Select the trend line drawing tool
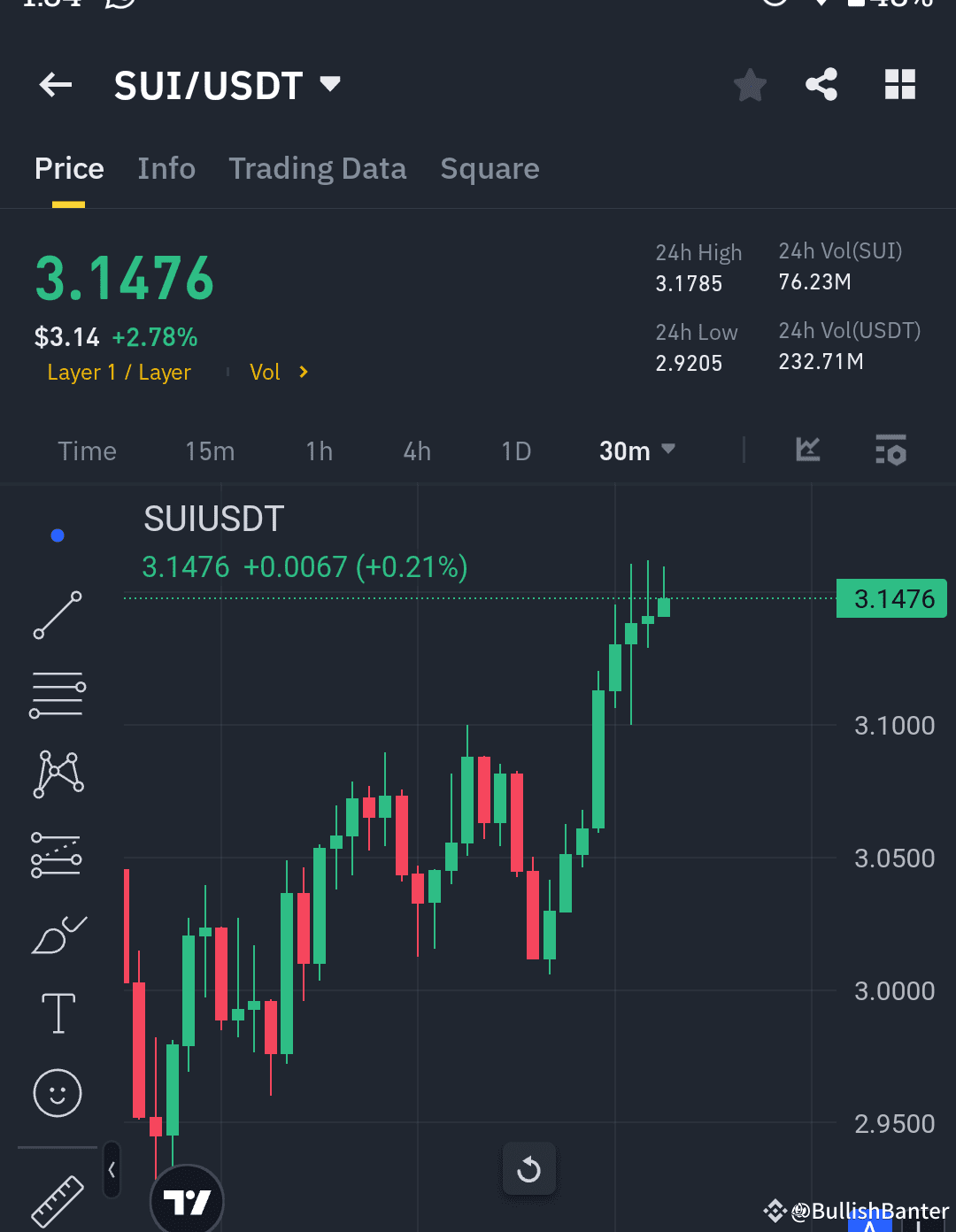 coord(58,613)
